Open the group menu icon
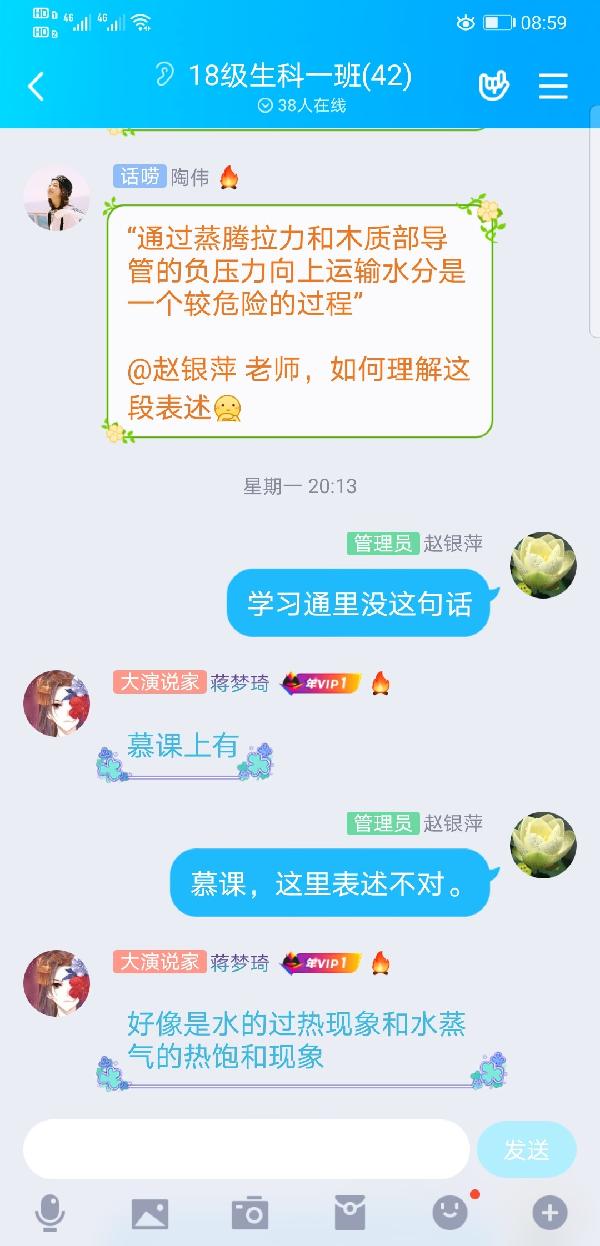 pyautogui.click(x=553, y=86)
